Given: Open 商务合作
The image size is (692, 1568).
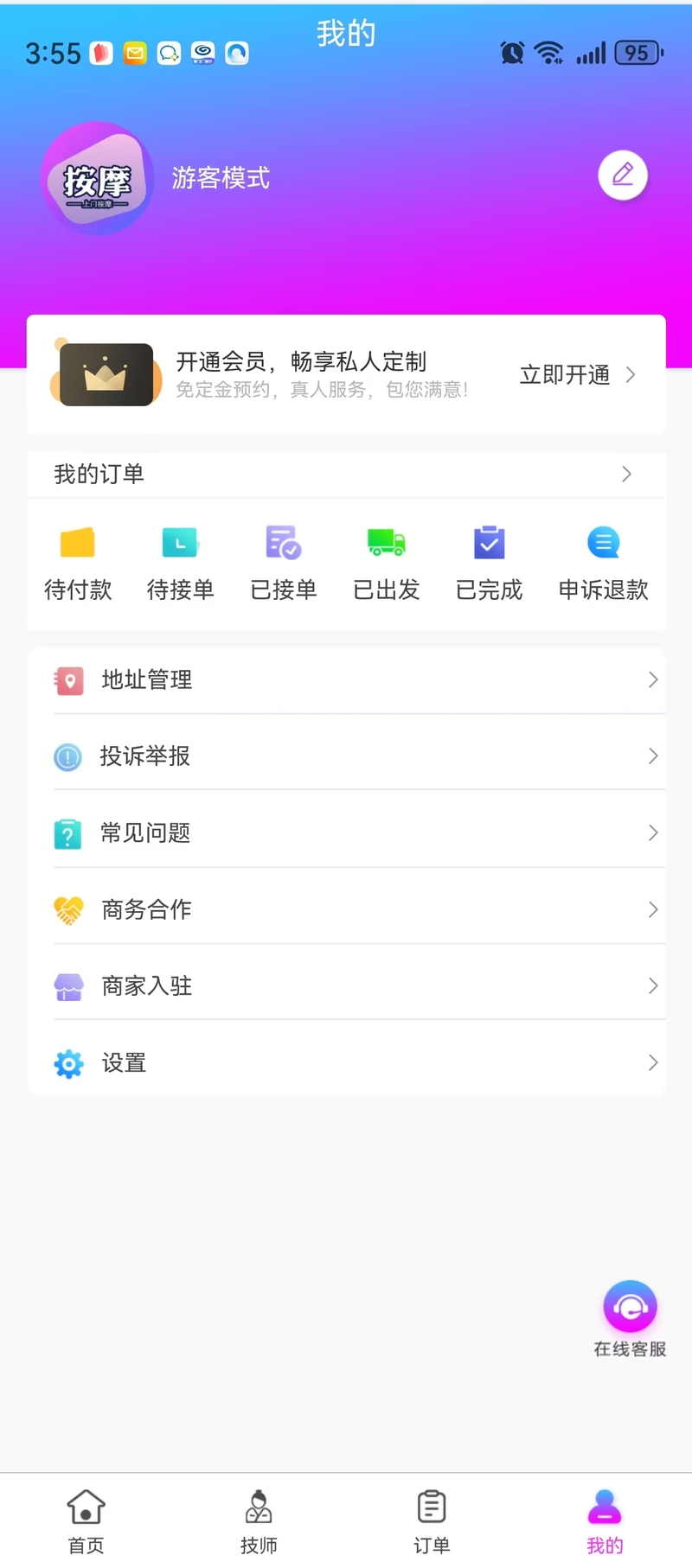Looking at the screenshot, I should pos(346,909).
